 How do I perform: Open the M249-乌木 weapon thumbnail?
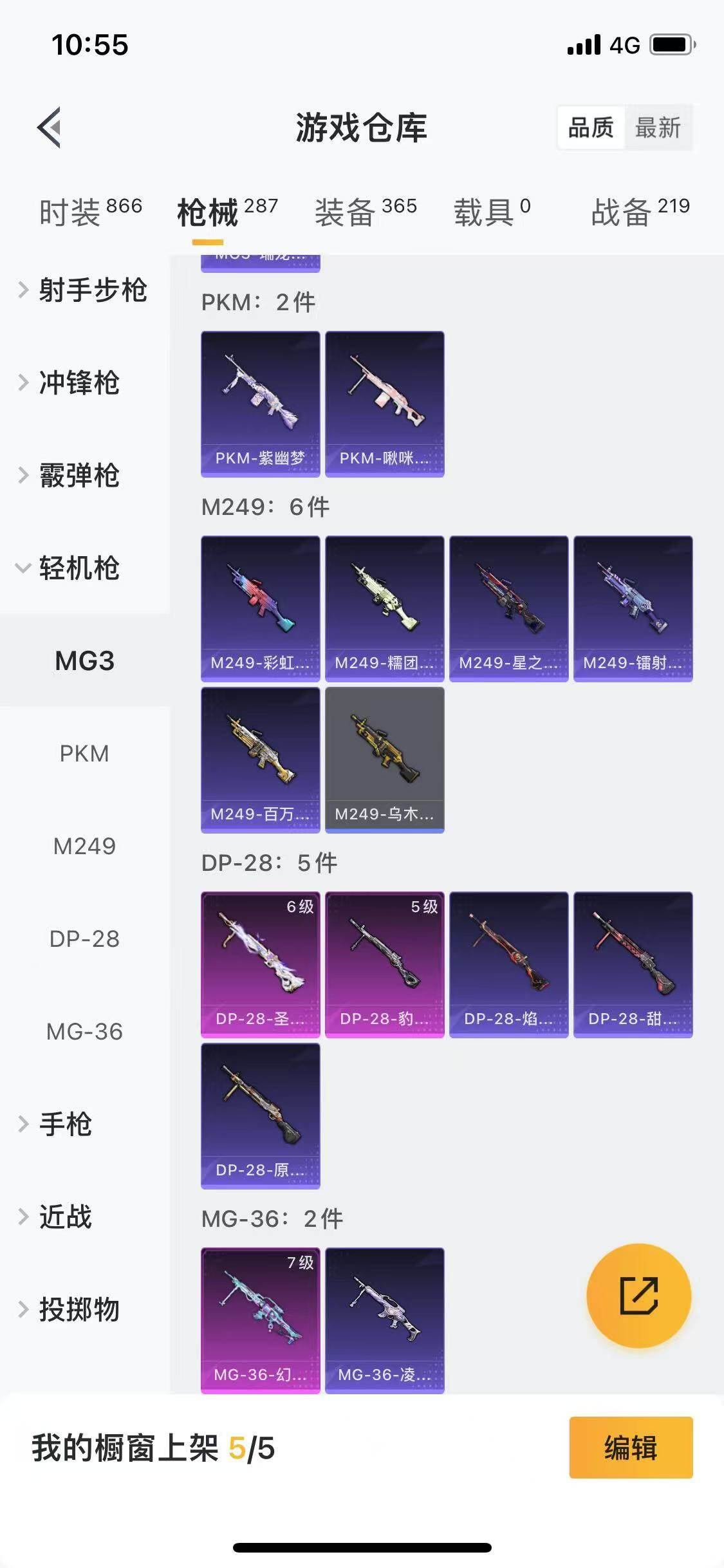[x=384, y=760]
